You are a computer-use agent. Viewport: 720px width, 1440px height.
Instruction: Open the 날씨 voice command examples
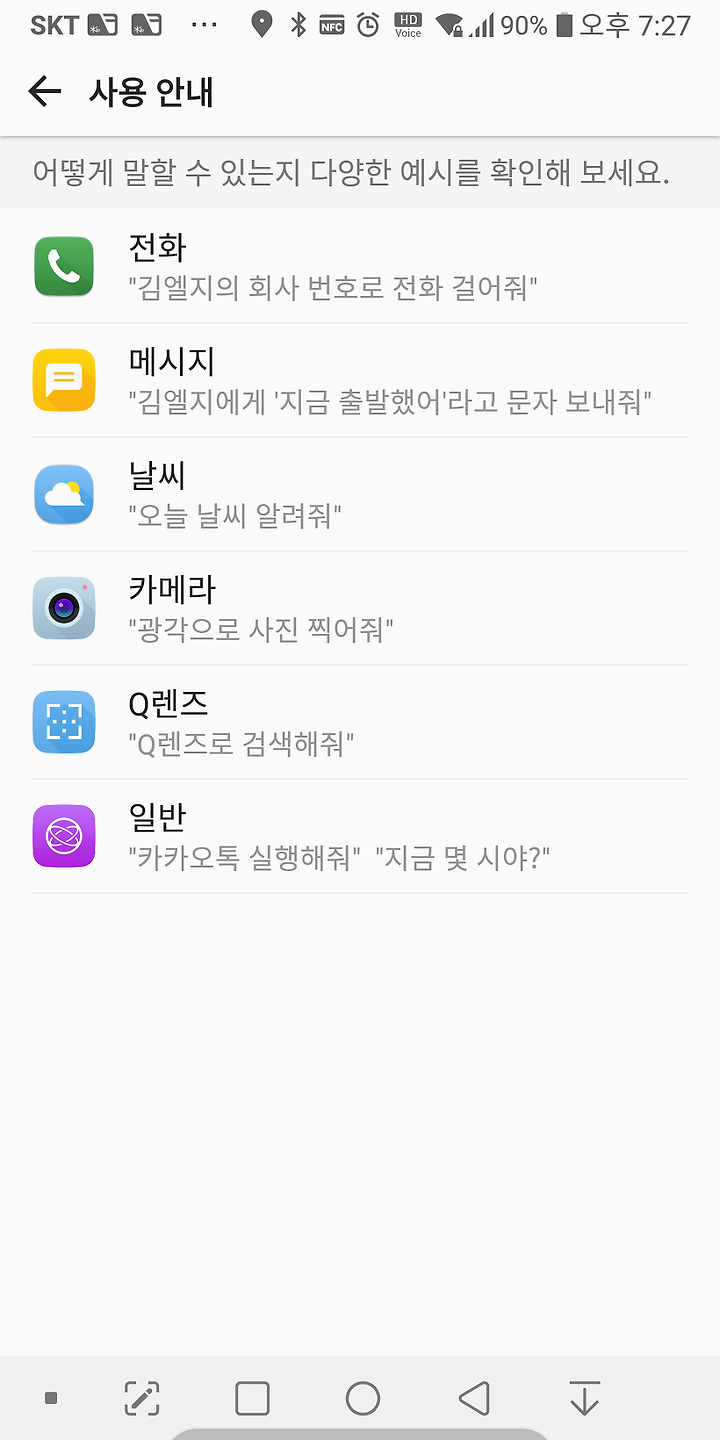(360, 494)
